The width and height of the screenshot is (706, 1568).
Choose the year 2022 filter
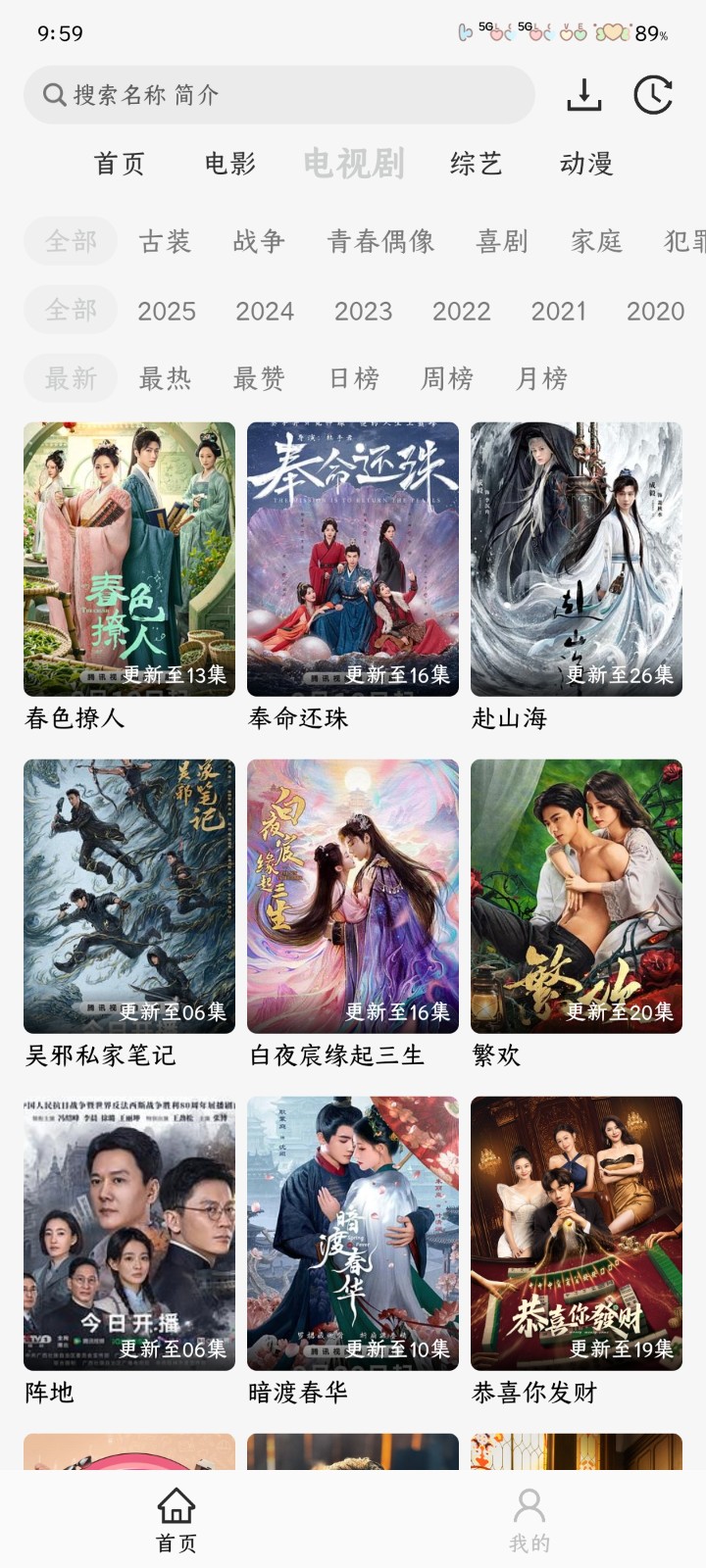(461, 311)
